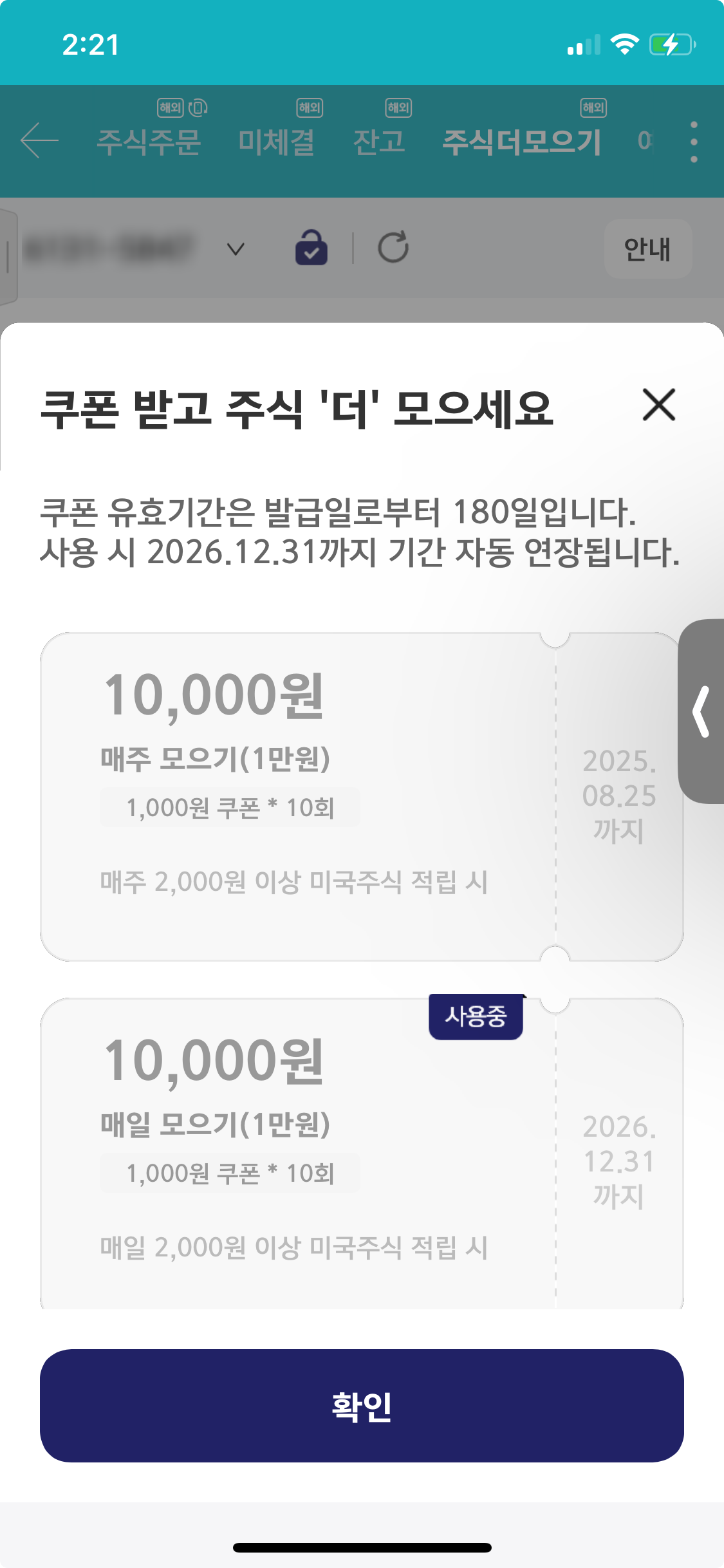Switch to the 주식더모으기 tab
This screenshot has height=1568, width=724.
522,142
